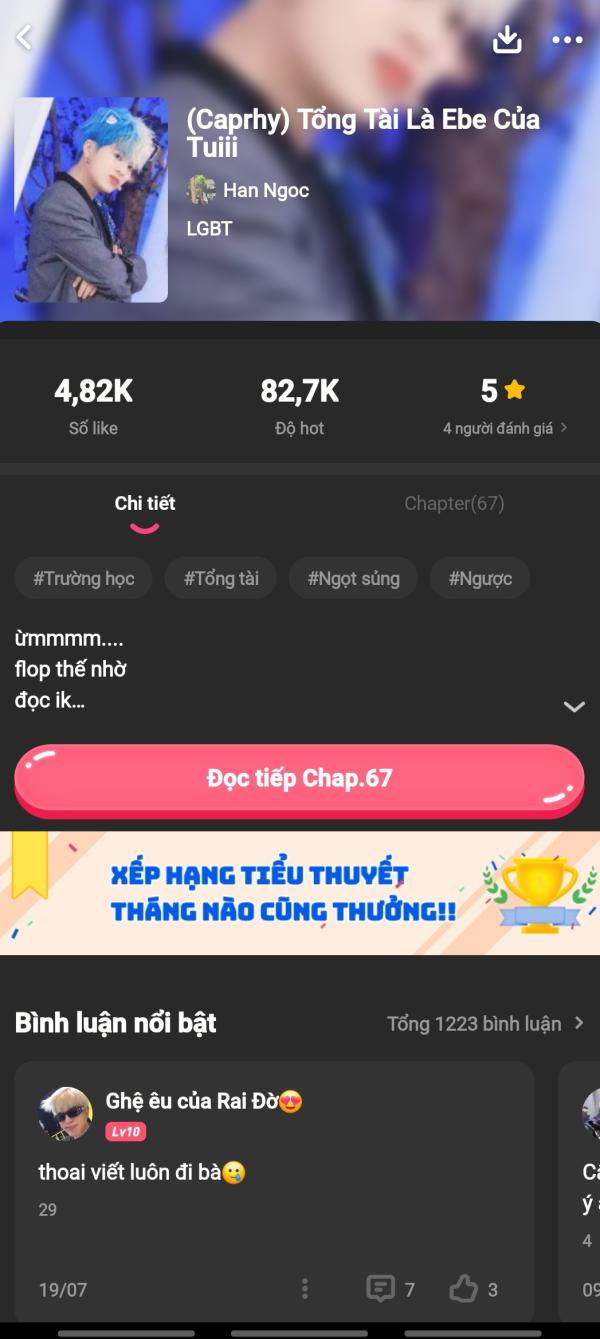Open the novel's cover image

click(91, 200)
